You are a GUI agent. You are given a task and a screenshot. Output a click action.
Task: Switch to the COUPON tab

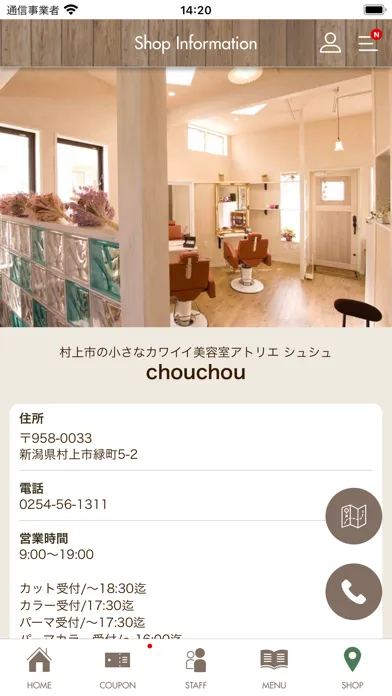coord(118,668)
